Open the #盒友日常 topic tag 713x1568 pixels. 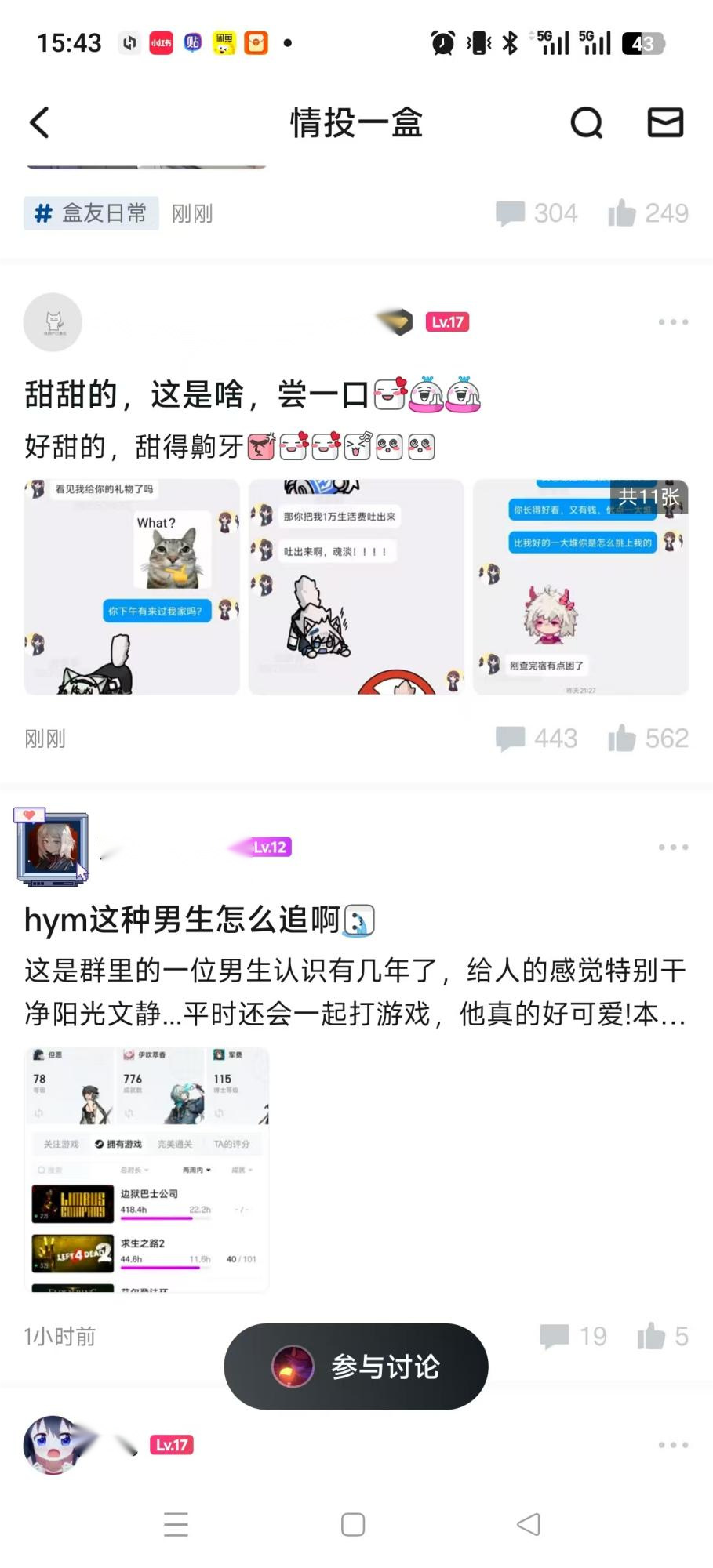click(x=92, y=213)
